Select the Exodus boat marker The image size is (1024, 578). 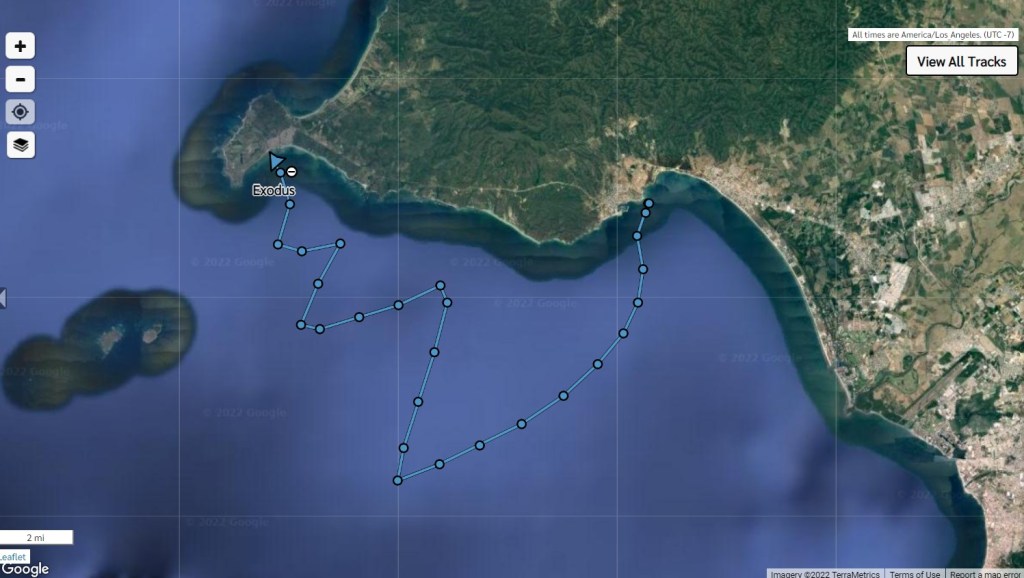pyautogui.click(x=276, y=162)
